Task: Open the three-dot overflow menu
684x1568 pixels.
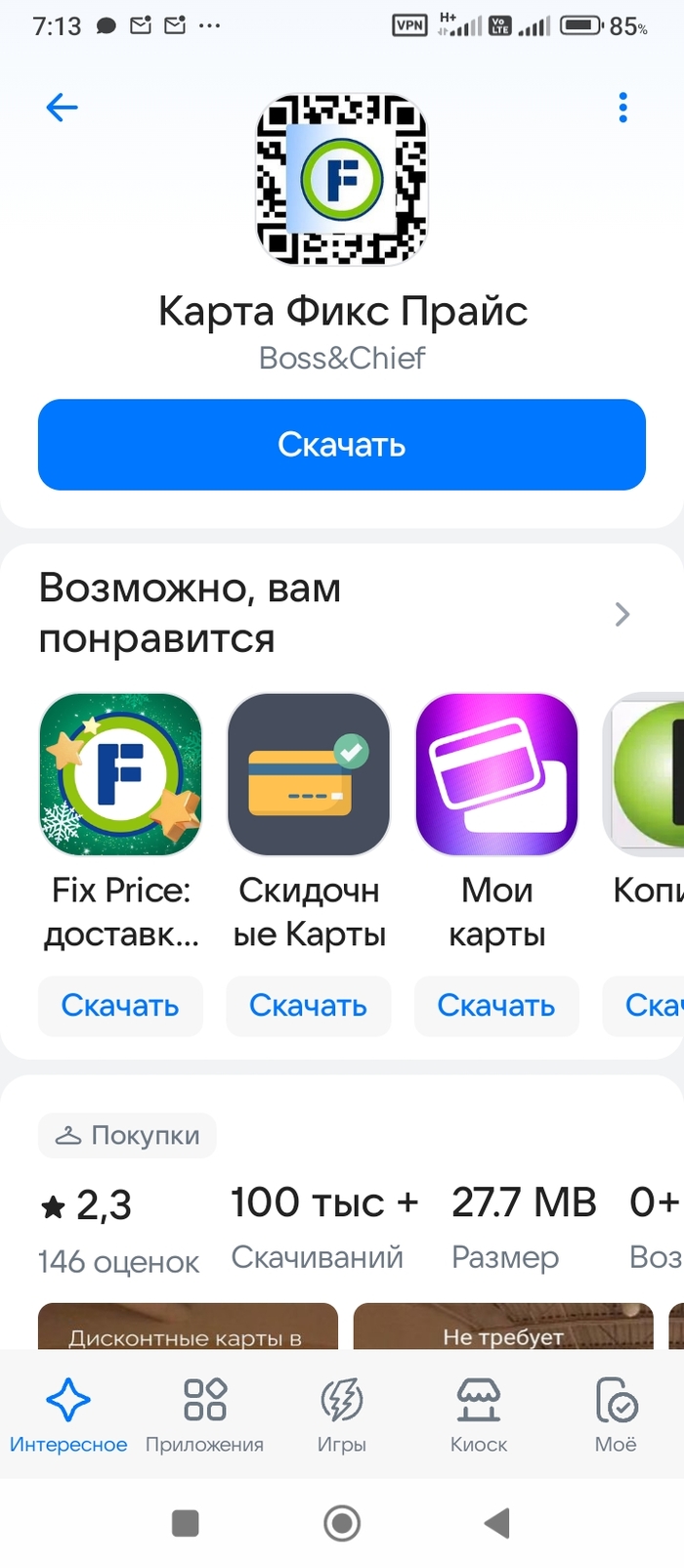Action: tap(622, 108)
